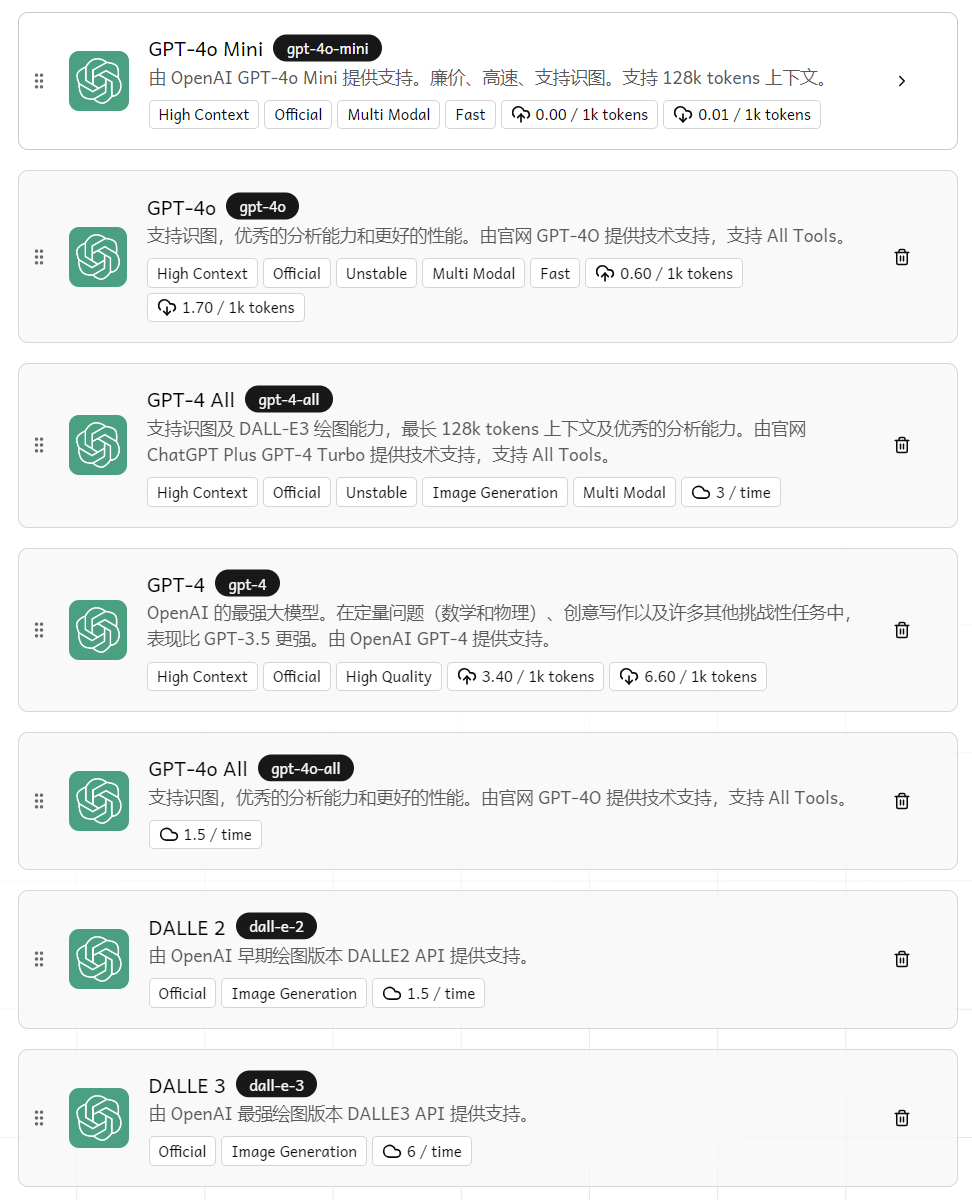Image resolution: width=972 pixels, height=1200 pixels.
Task: Delete the GPT-4o model entry
Action: click(901, 257)
